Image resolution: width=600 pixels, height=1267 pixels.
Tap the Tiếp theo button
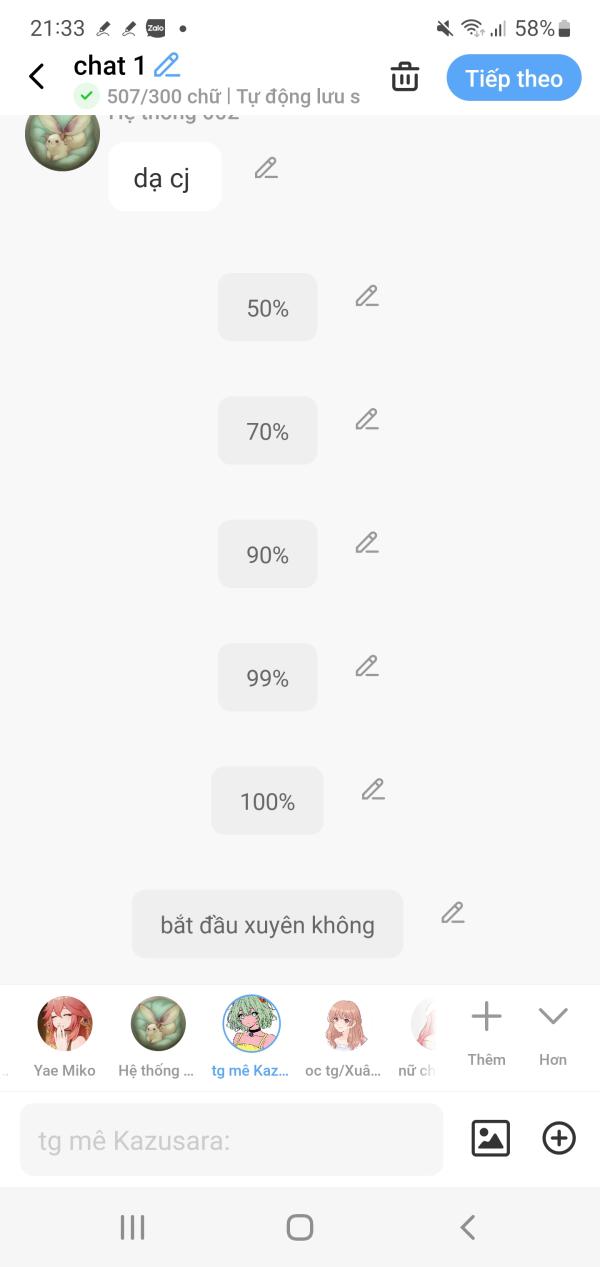pyautogui.click(x=513, y=78)
